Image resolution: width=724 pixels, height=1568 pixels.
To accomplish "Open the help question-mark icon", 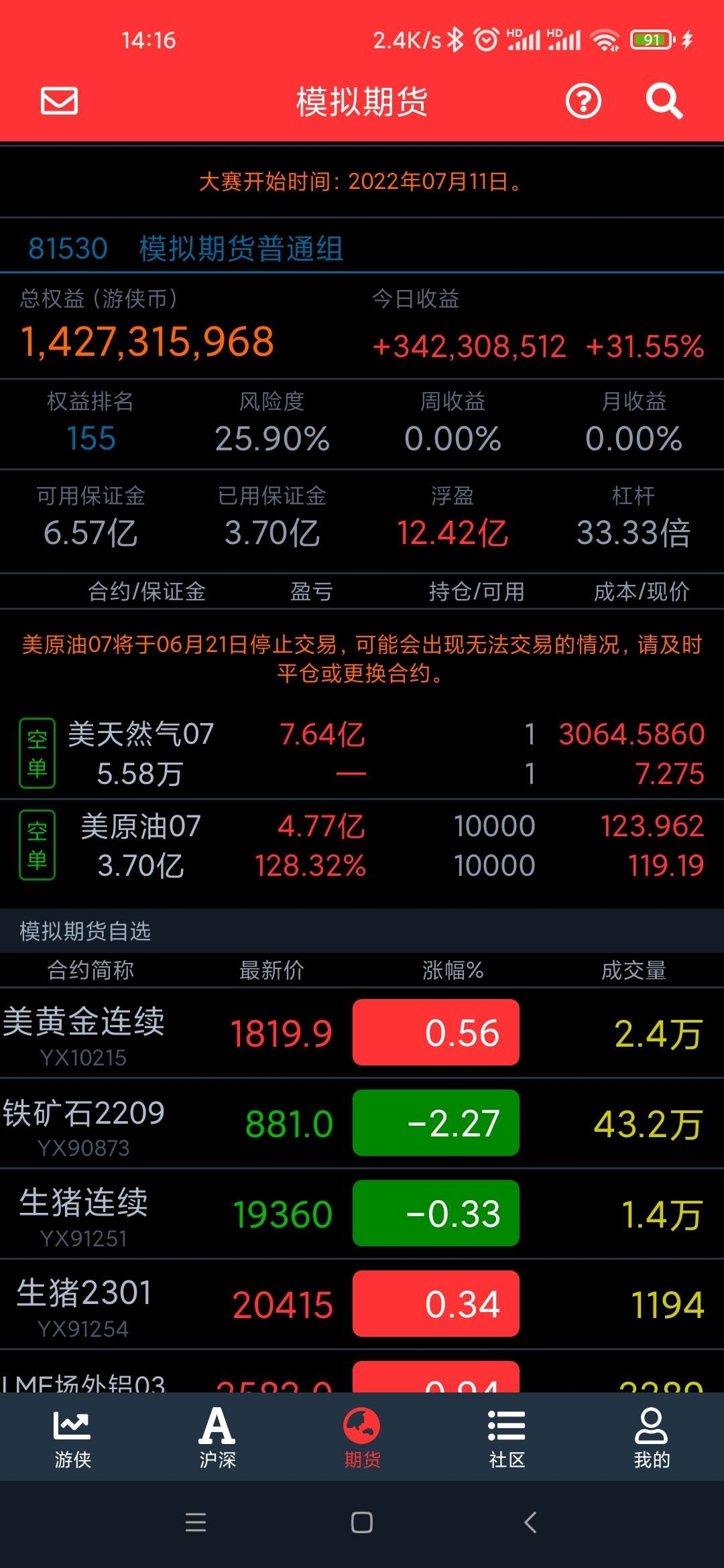I will [583, 101].
